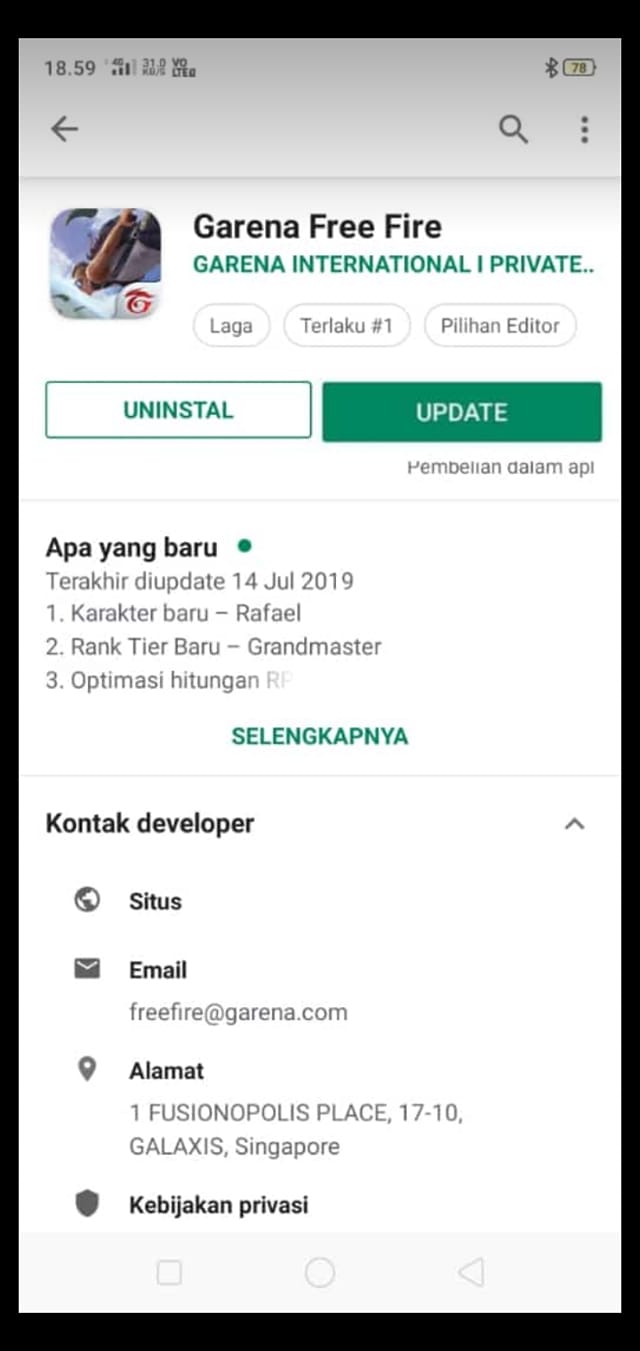Open the Garena International developer page
This screenshot has width=640, height=1351.
393,265
